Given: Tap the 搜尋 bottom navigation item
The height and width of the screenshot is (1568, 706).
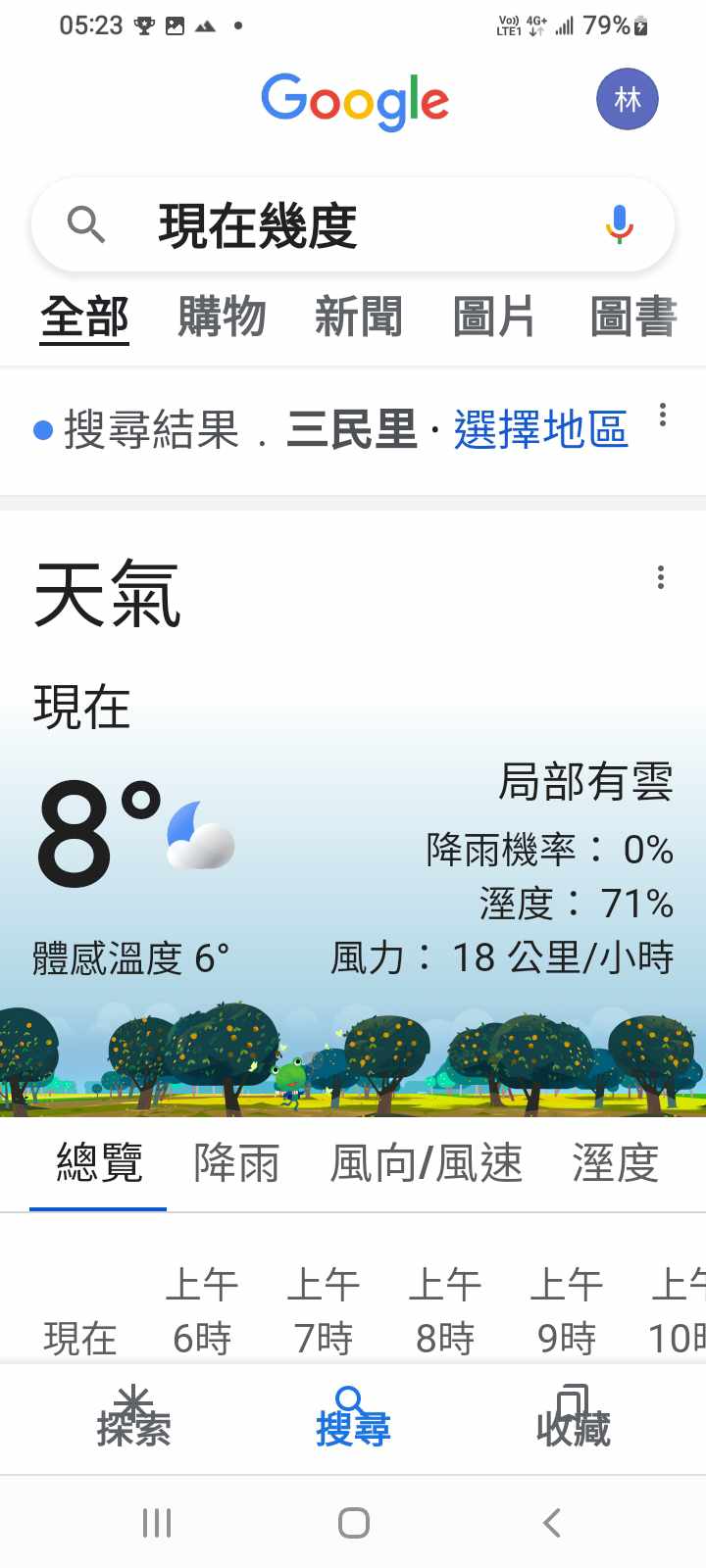Looking at the screenshot, I should click(353, 1417).
